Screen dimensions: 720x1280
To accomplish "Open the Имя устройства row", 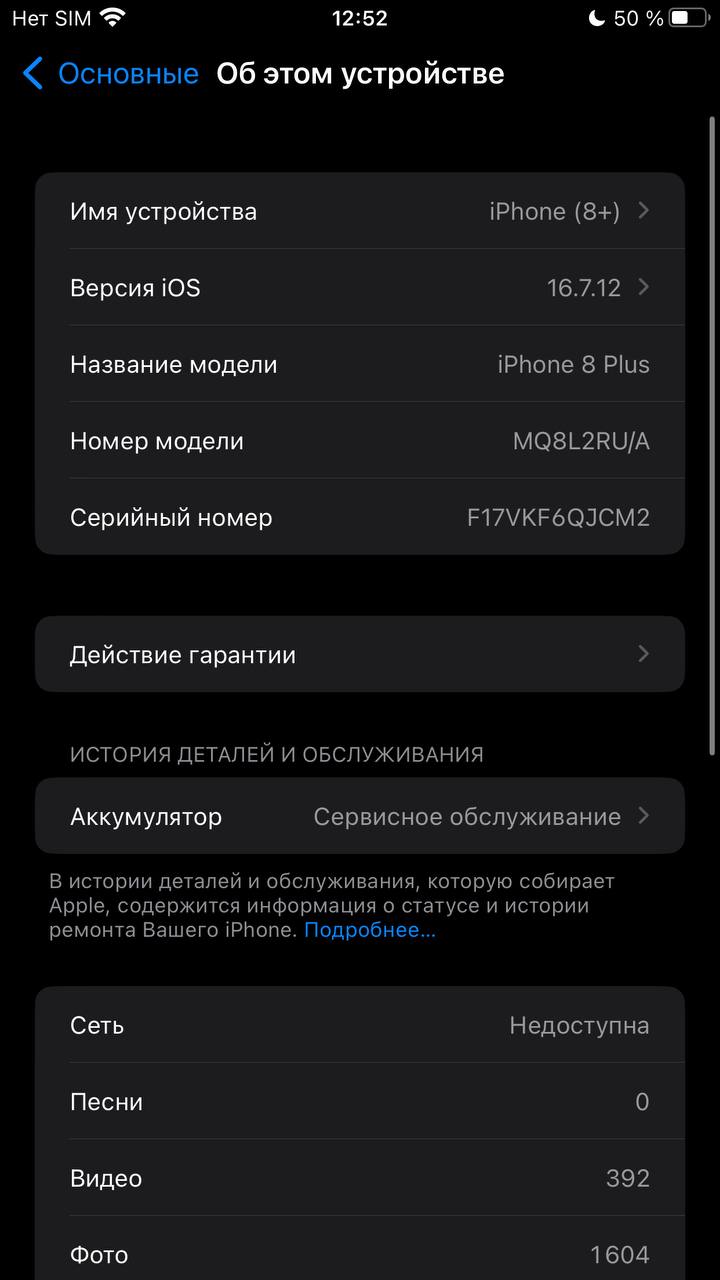I will [360, 211].
